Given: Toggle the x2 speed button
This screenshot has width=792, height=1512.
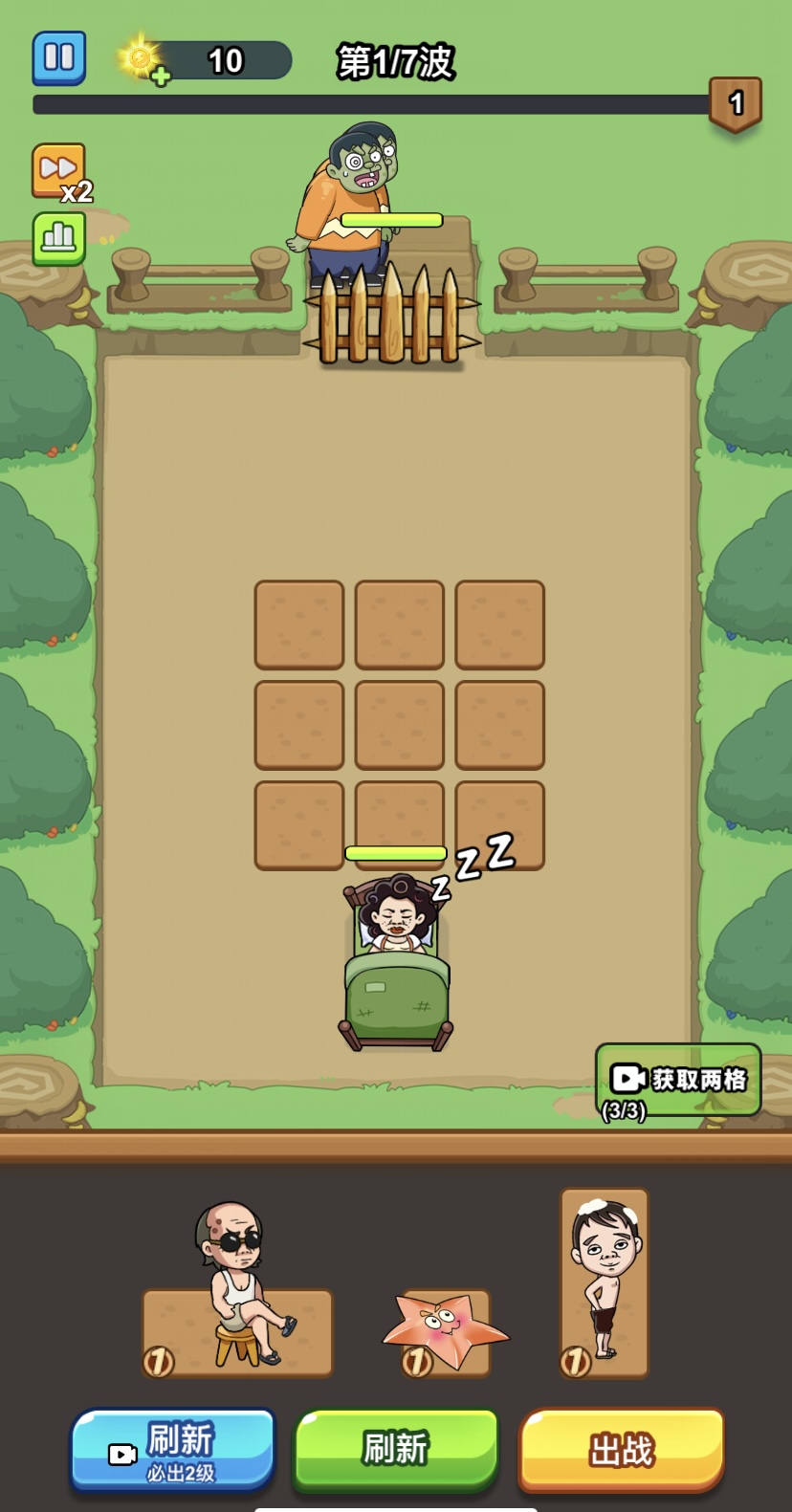Looking at the screenshot, I should pos(59,171).
